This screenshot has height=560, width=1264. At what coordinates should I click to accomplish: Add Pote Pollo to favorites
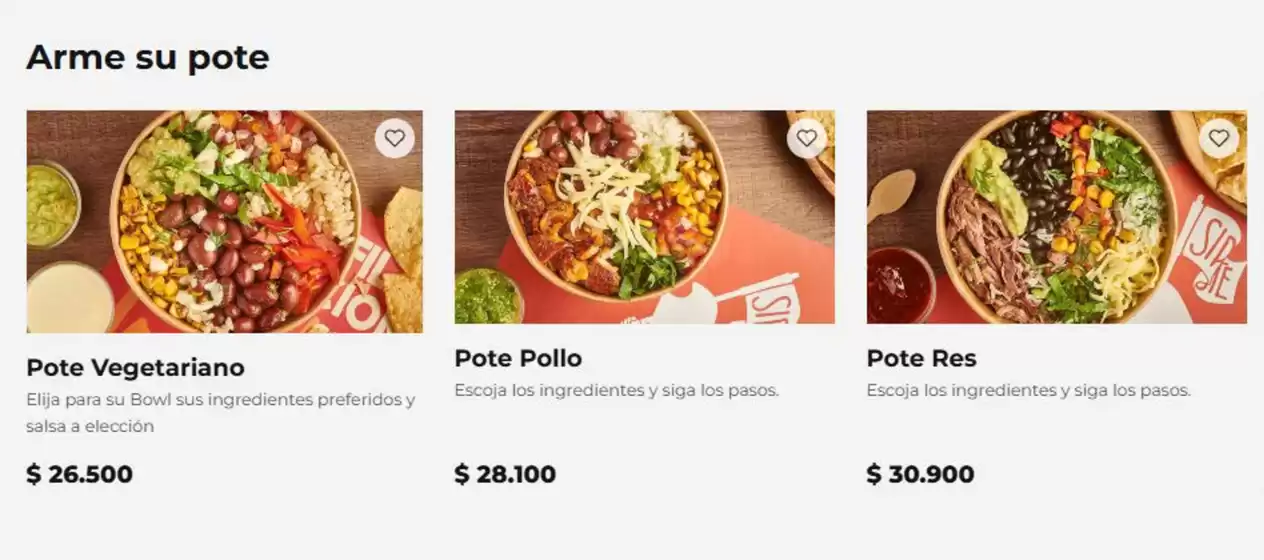[806, 138]
